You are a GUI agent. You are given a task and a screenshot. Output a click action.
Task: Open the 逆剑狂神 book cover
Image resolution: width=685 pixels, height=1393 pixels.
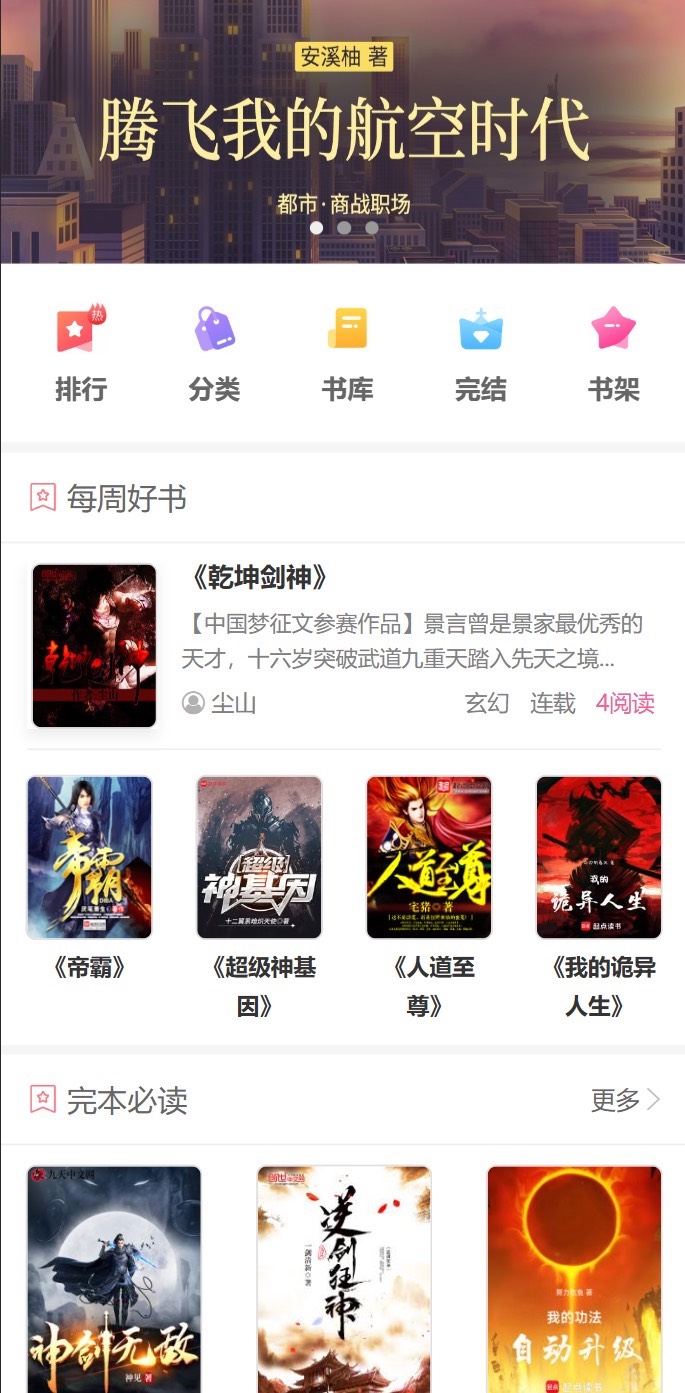[x=344, y=1278]
